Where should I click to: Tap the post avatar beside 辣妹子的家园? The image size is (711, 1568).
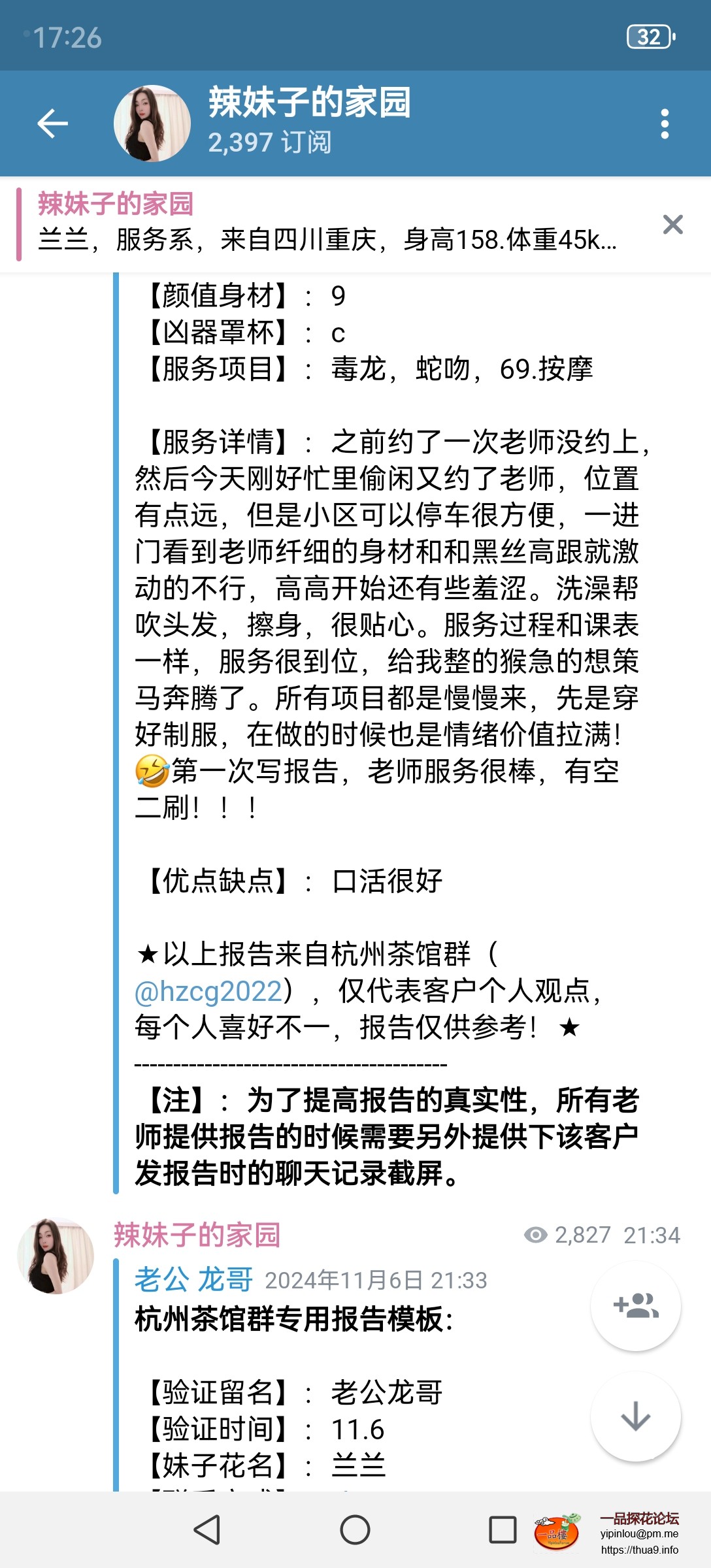click(56, 1256)
